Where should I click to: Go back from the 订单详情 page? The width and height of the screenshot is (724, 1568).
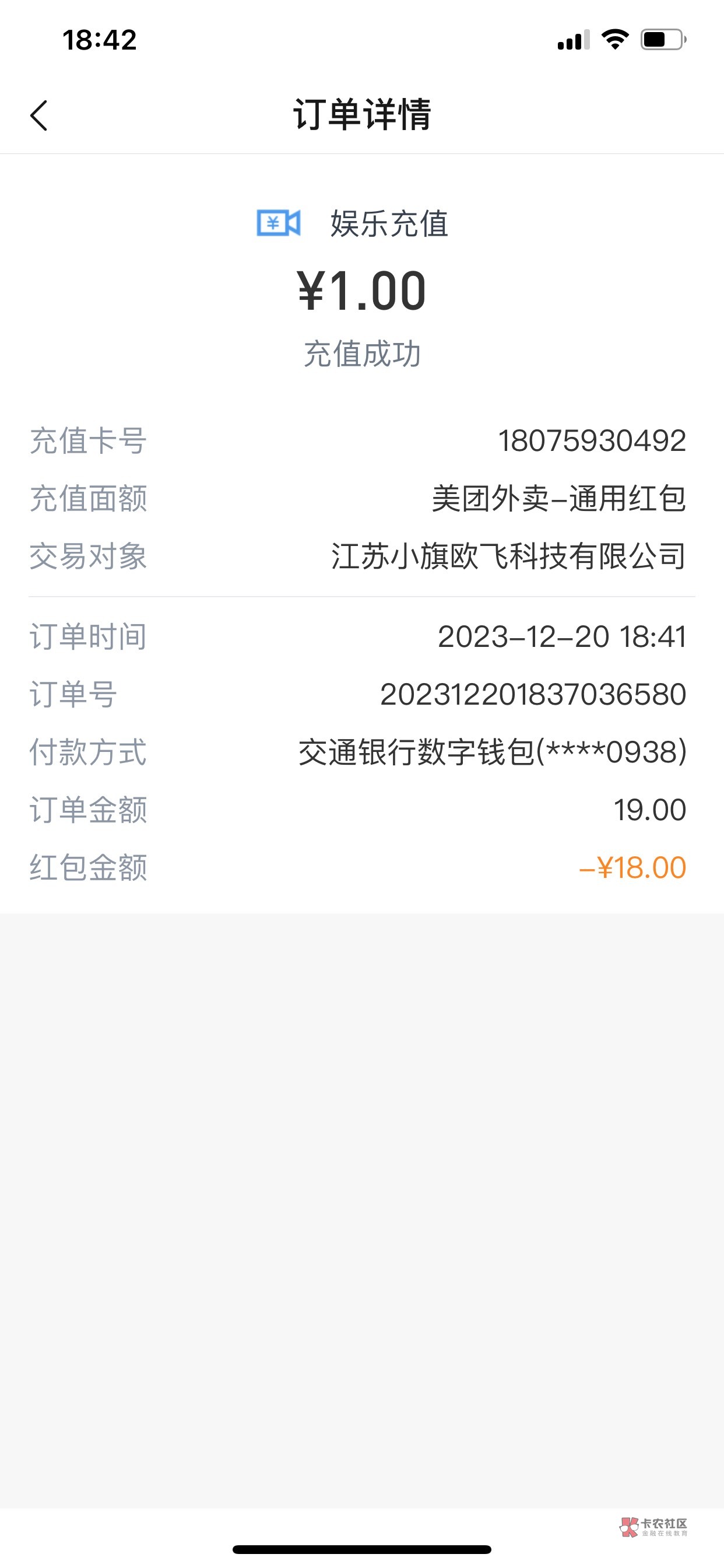[38, 115]
